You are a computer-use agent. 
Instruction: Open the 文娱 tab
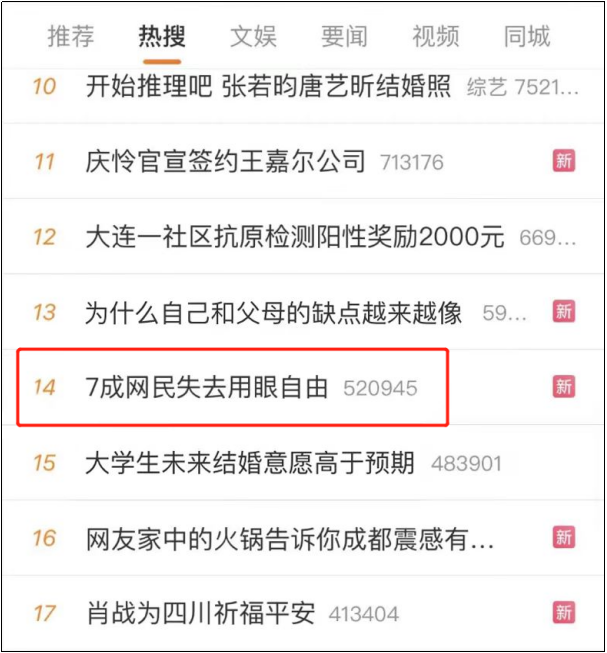tap(253, 38)
